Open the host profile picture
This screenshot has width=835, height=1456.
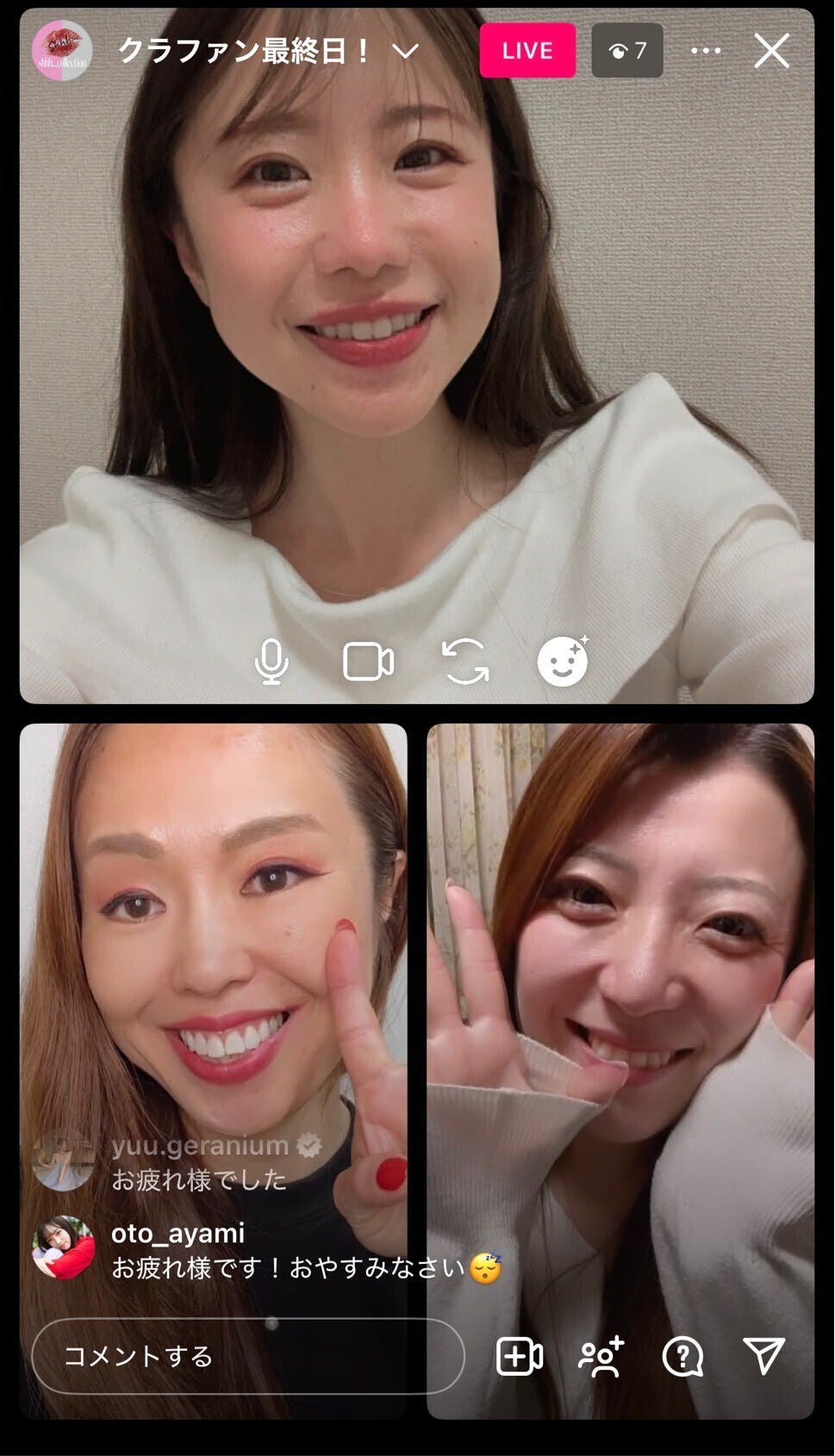(x=62, y=51)
